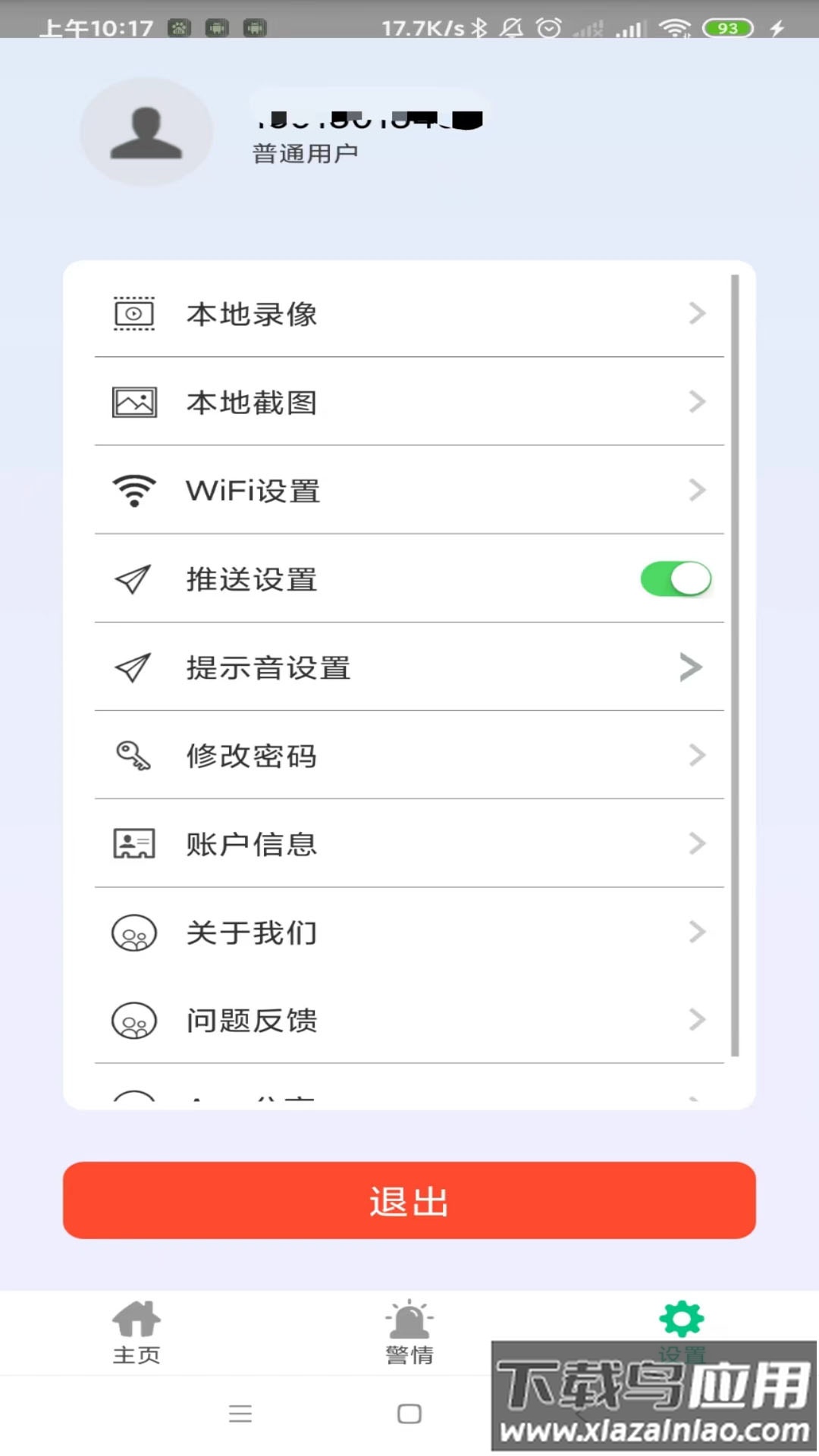Image resolution: width=819 pixels, height=1456 pixels.
Task: Tap the battery indicator in status bar
Action: (x=726, y=29)
